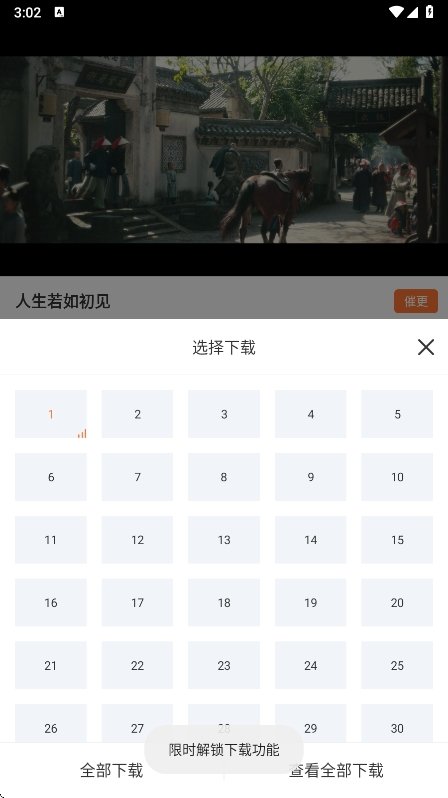The width and height of the screenshot is (448, 798).
Task: Choose episode 25 for download
Action: [x=397, y=665]
